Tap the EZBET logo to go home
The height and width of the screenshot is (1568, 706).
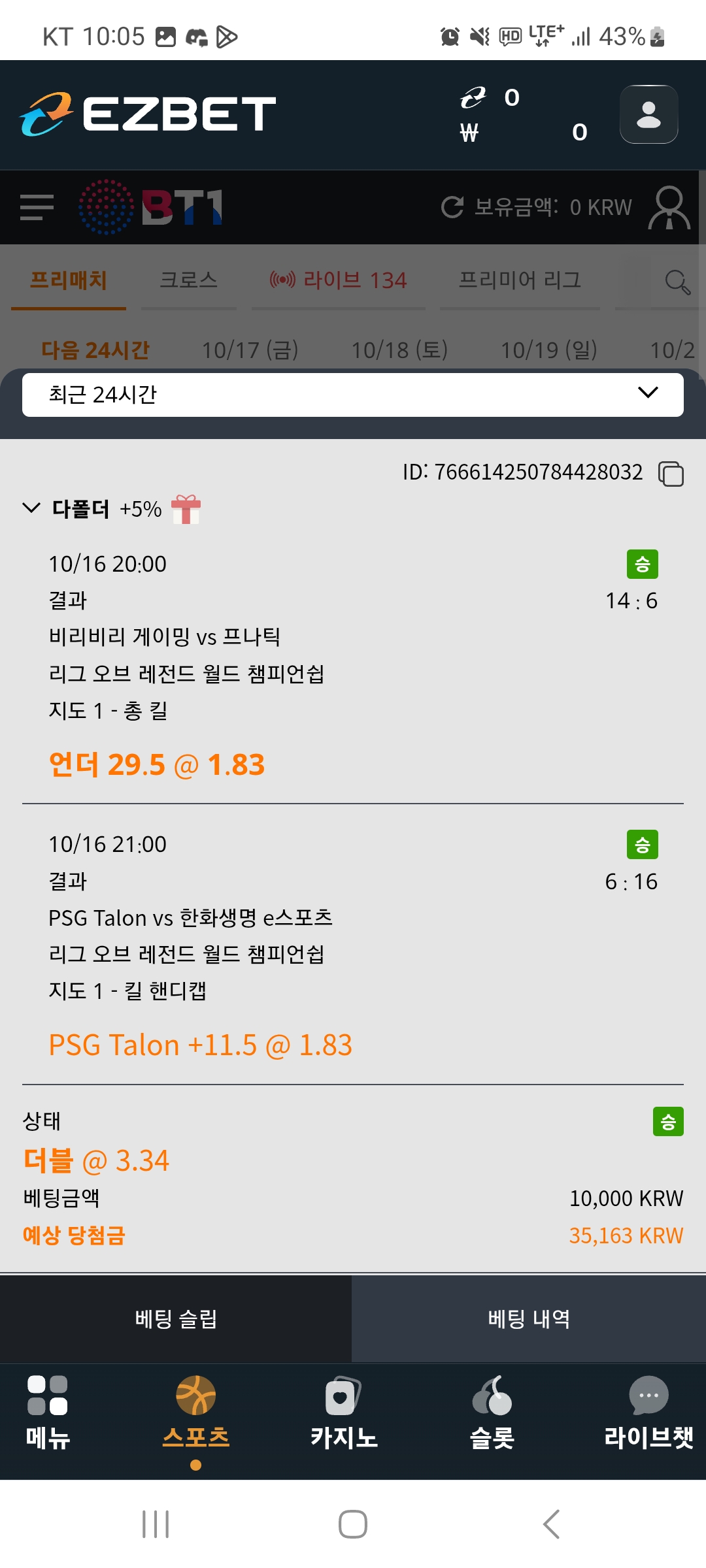148,114
